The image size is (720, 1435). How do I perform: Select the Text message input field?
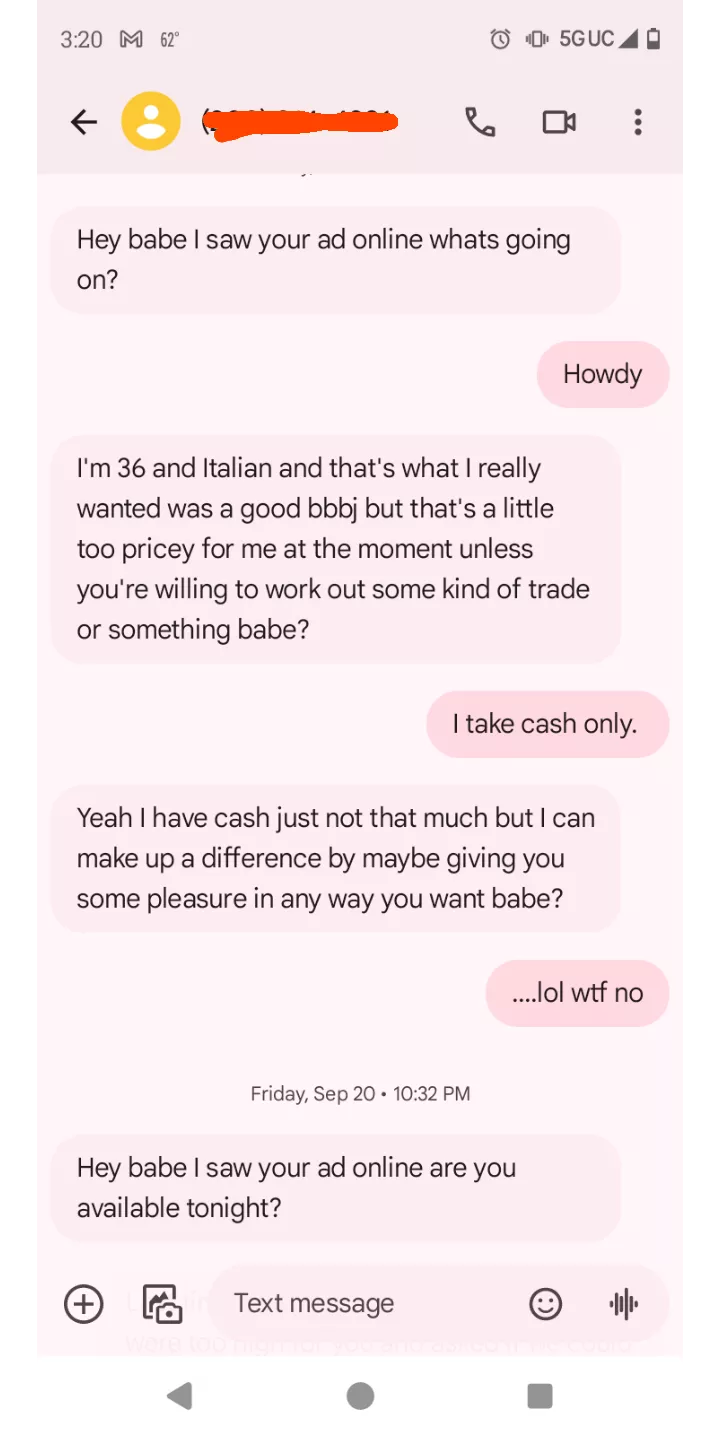pyautogui.click(x=313, y=1303)
